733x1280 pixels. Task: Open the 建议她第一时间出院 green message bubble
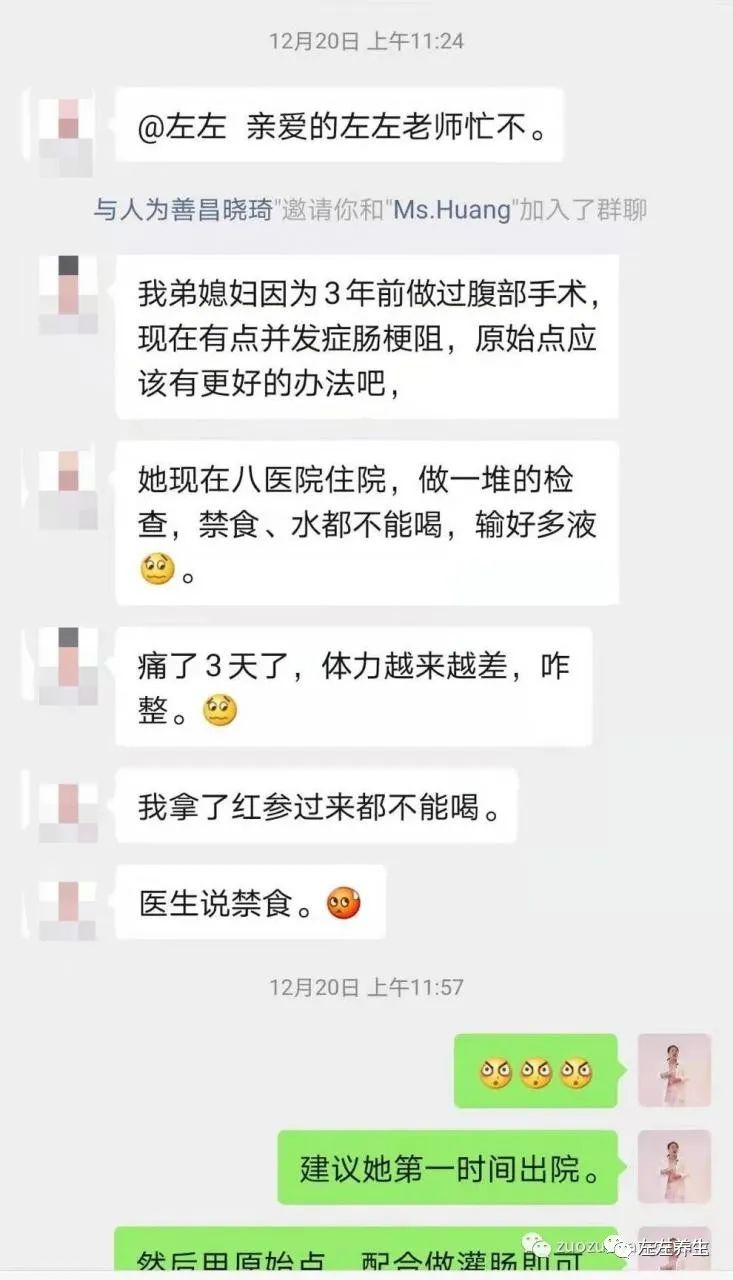tap(447, 1166)
